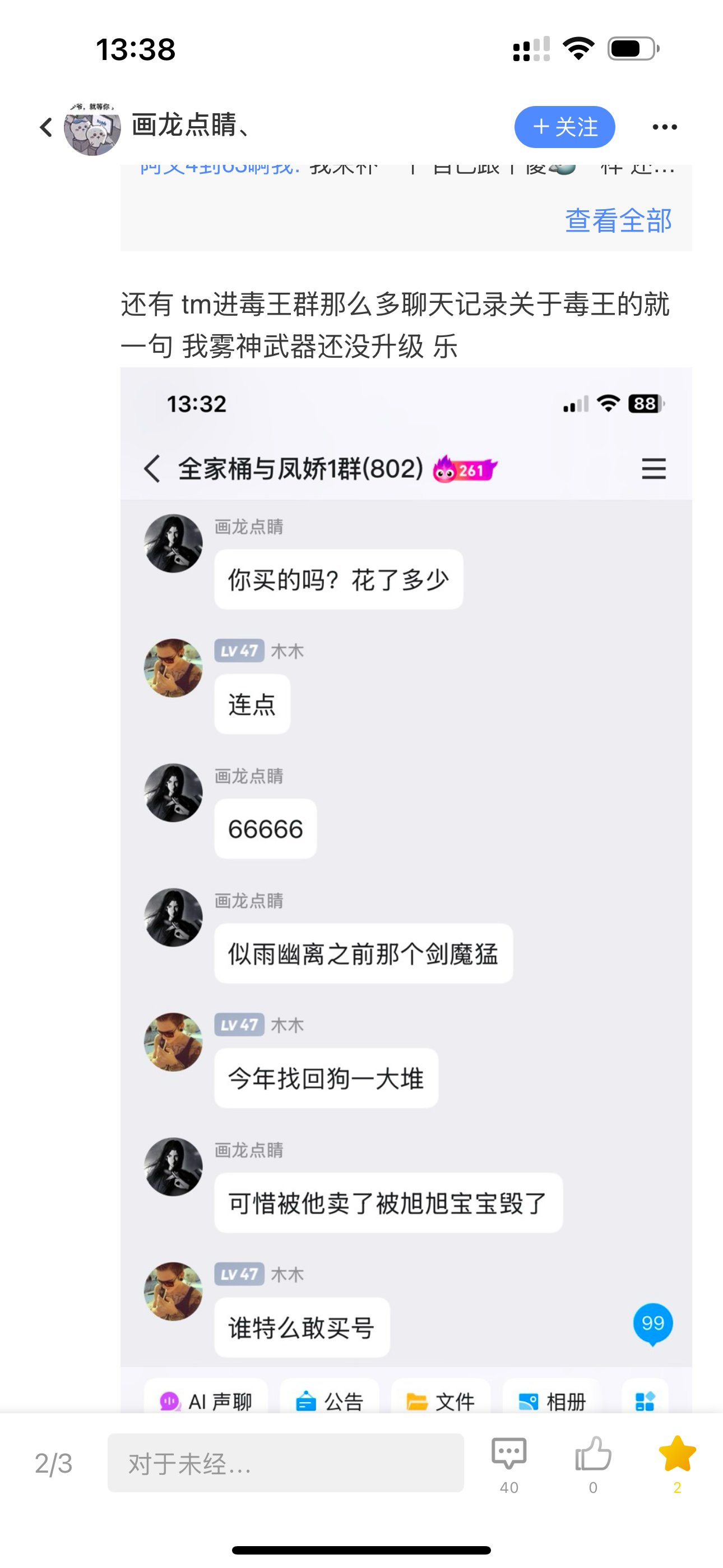The image size is (723, 1568).
Task: Toggle the star favorite icon
Action: coord(676,1455)
